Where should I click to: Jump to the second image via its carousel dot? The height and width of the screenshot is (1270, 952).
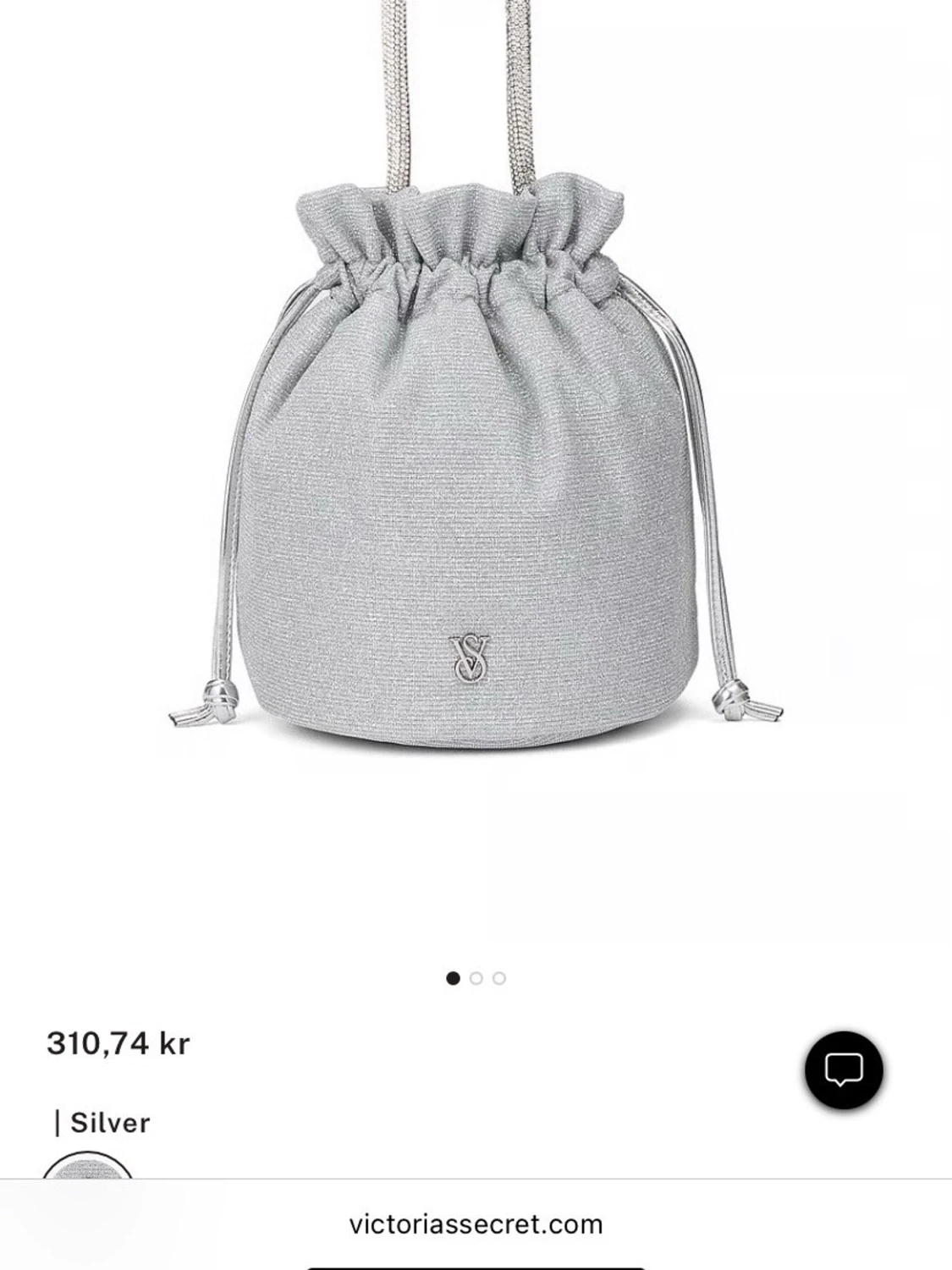pos(476,976)
